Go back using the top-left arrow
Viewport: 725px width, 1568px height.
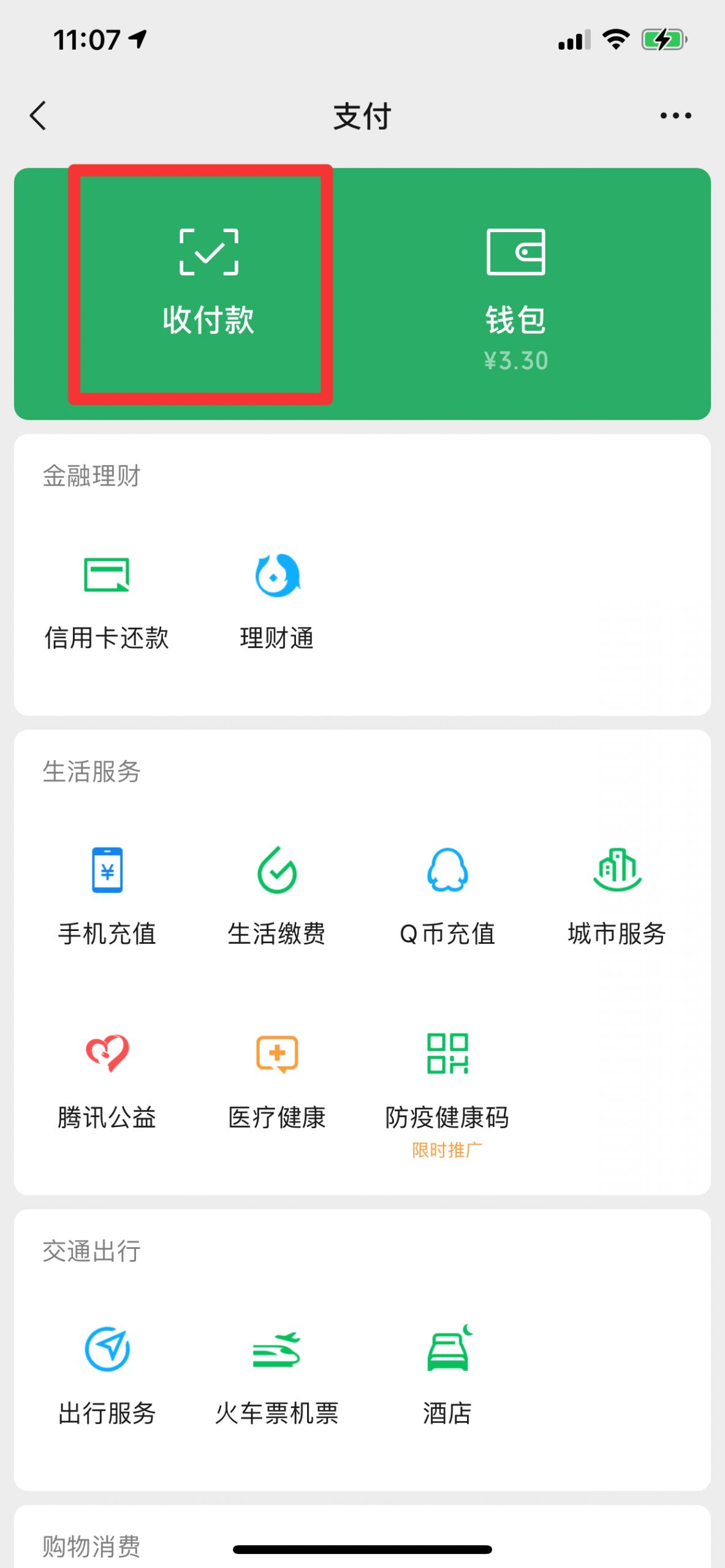pos(38,116)
